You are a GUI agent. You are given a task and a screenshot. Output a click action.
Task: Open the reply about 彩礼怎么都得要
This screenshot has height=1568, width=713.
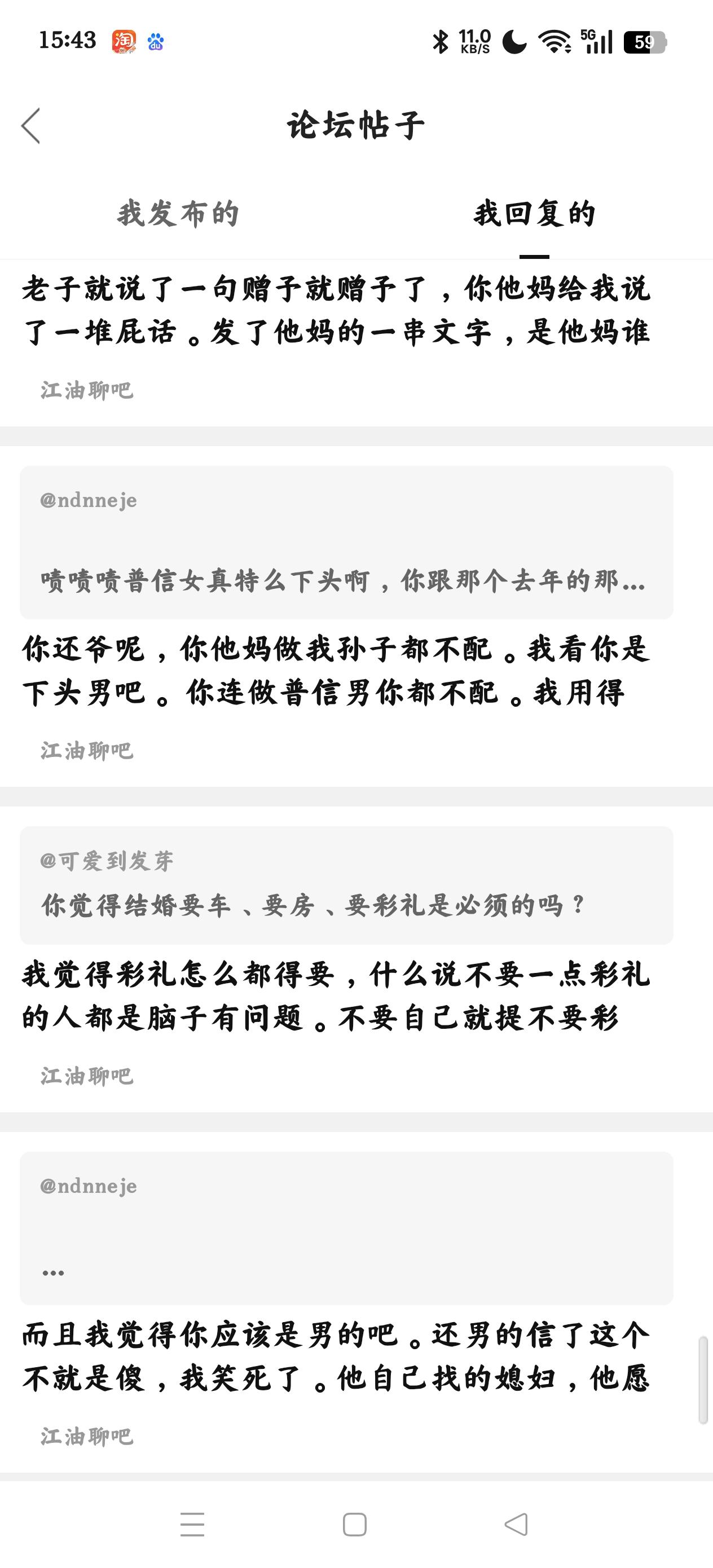[336, 996]
